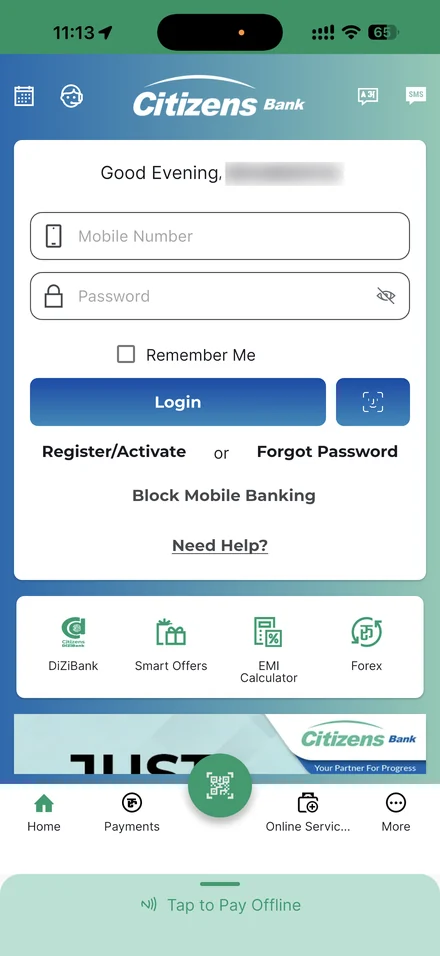Tap the Login button

pyautogui.click(x=178, y=402)
